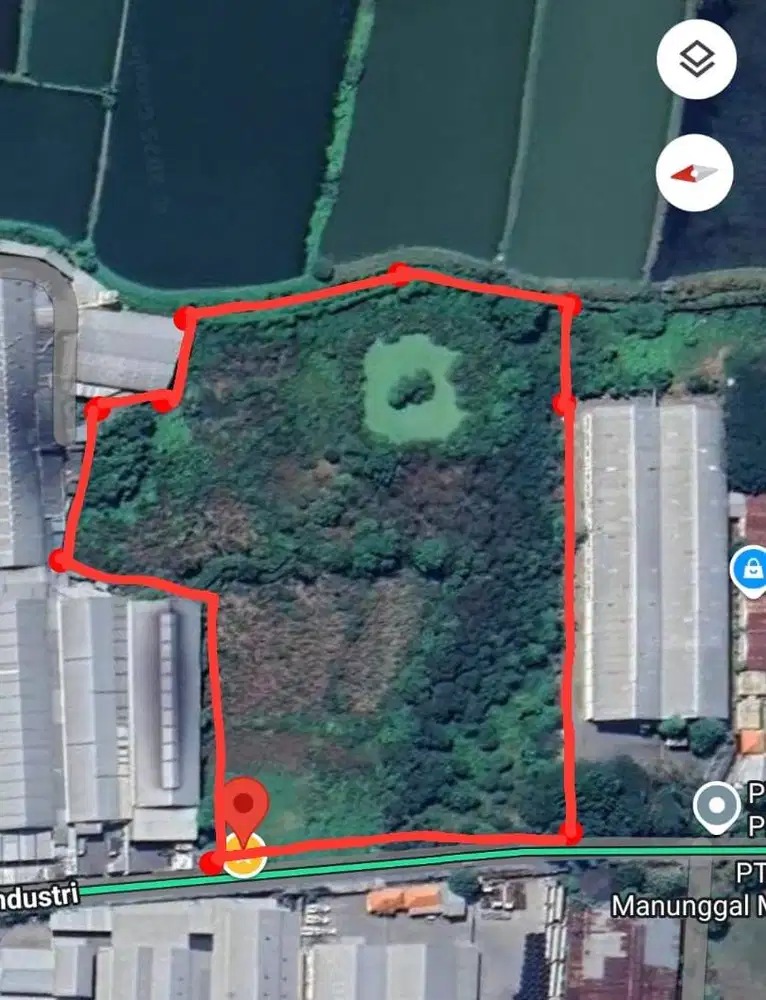This screenshot has width=766, height=1000.
Task: Select the red dropped pin marker
Action: pos(243,805)
